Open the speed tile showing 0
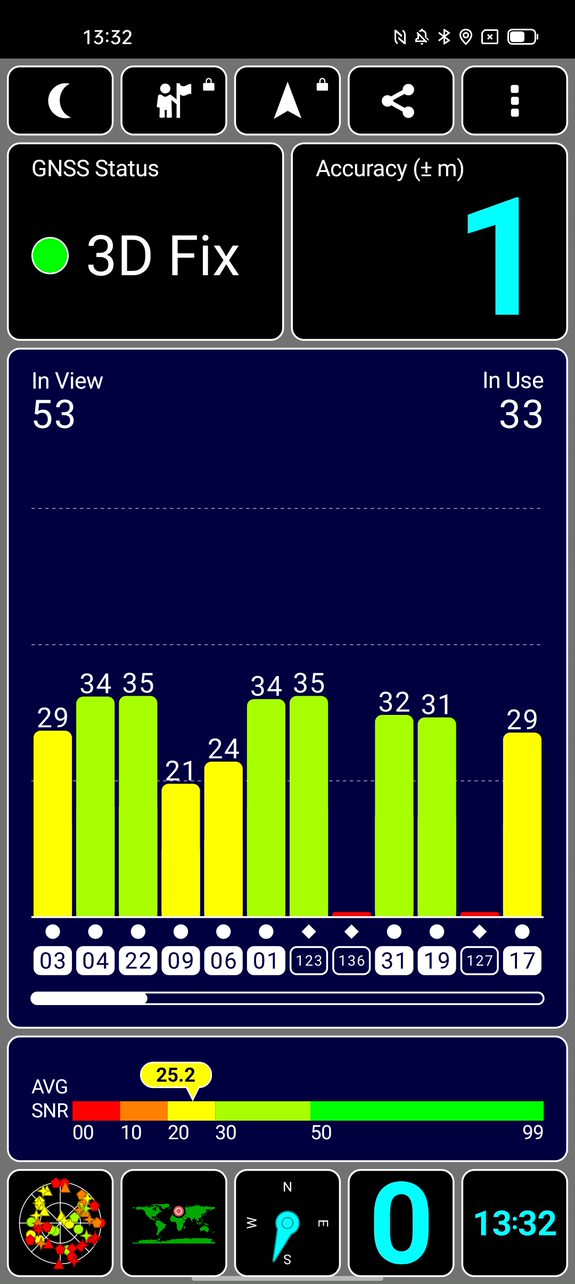Viewport: 575px width, 1284px height. [x=400, y=1223]
